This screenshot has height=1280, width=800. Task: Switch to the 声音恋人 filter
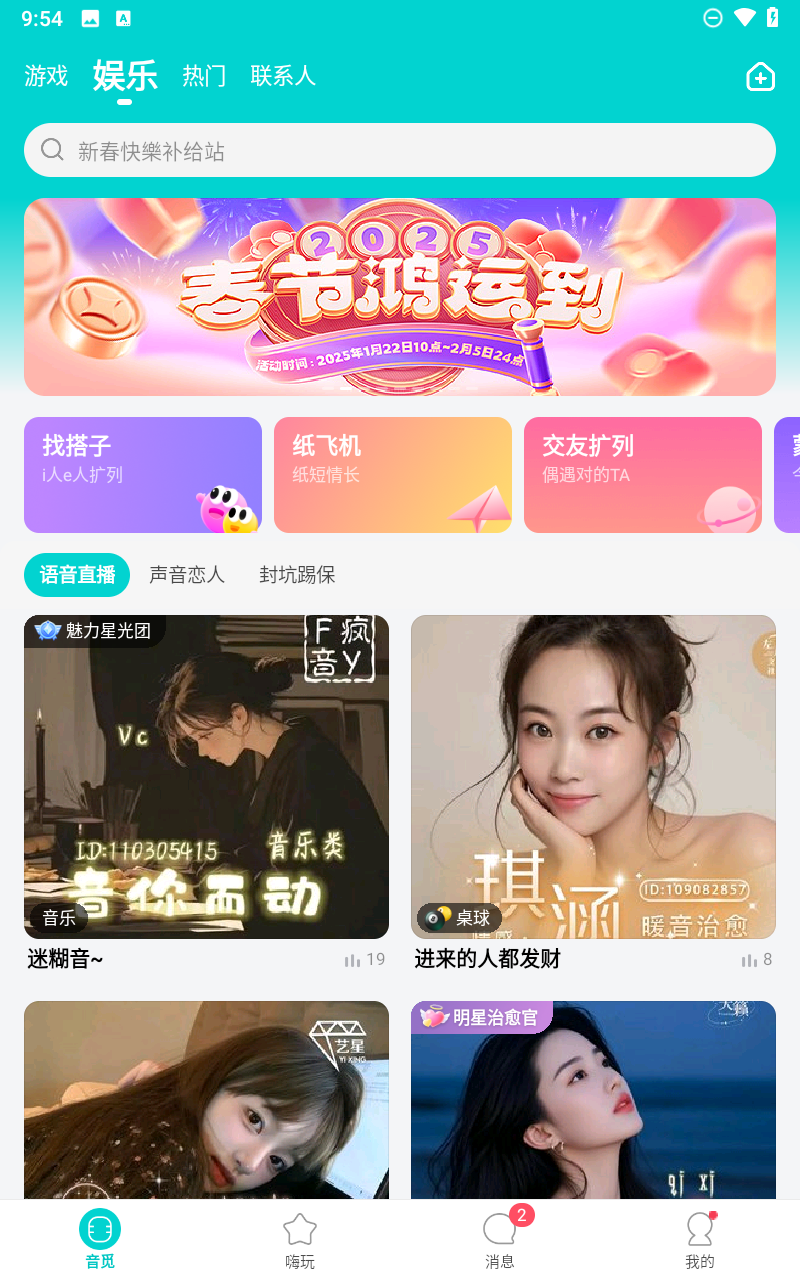click(187, 575)
